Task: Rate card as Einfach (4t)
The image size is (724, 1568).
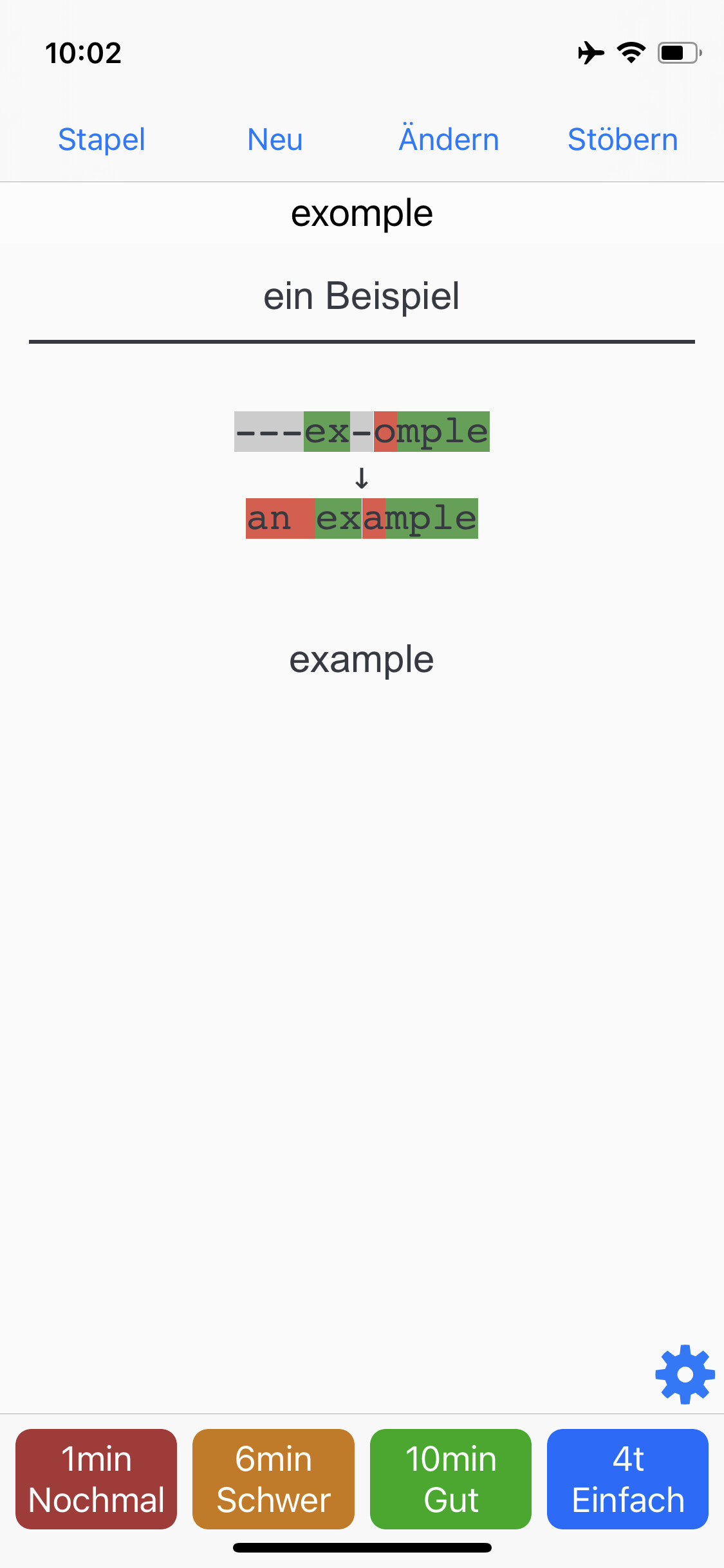Action: coord(627,1479)
